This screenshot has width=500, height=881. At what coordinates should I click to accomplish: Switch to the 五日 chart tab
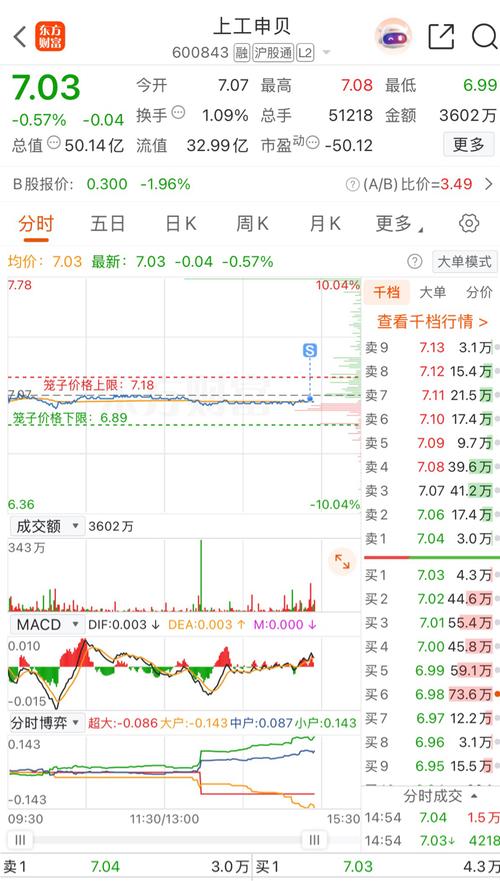point(107,224)
